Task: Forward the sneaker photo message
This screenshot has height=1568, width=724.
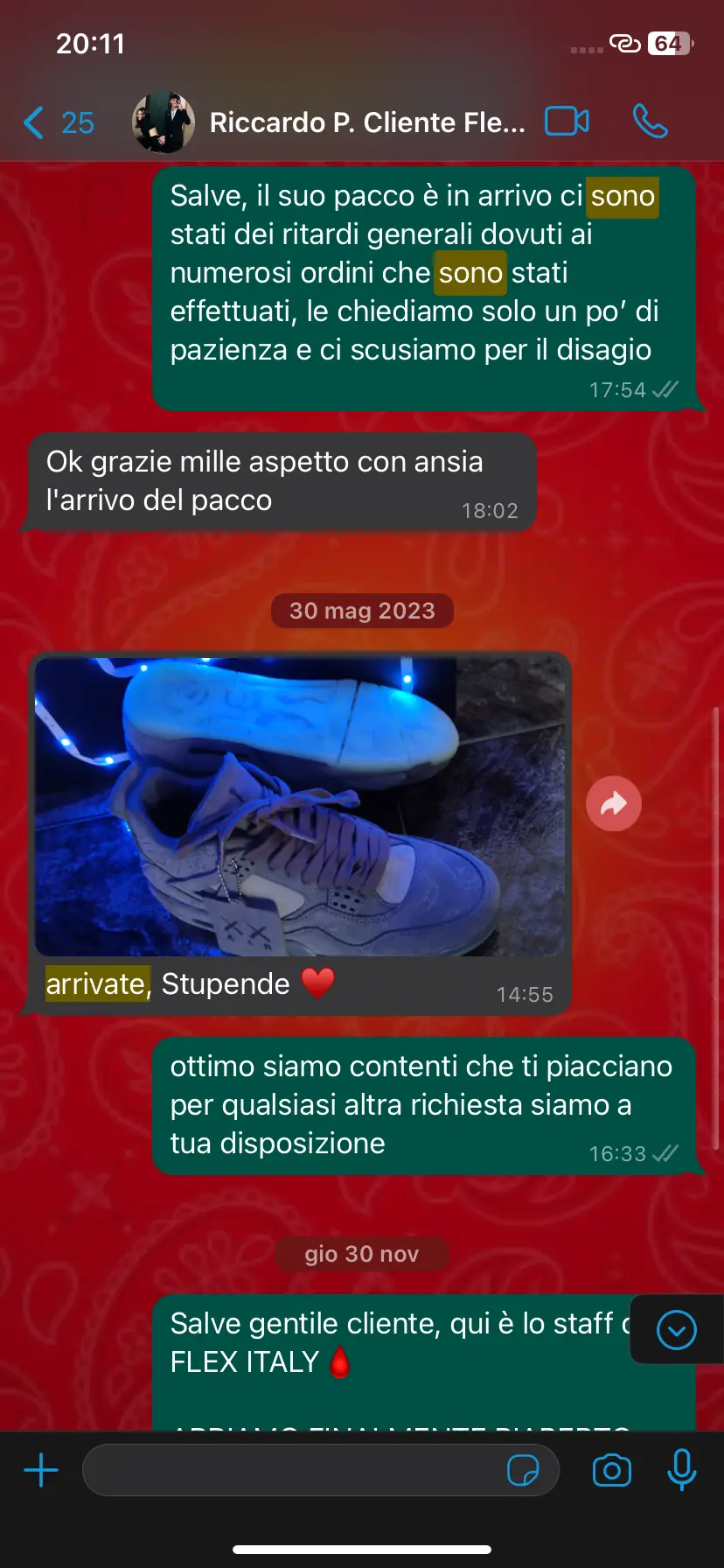Action: pyautogui.click(x=614, y=803)
